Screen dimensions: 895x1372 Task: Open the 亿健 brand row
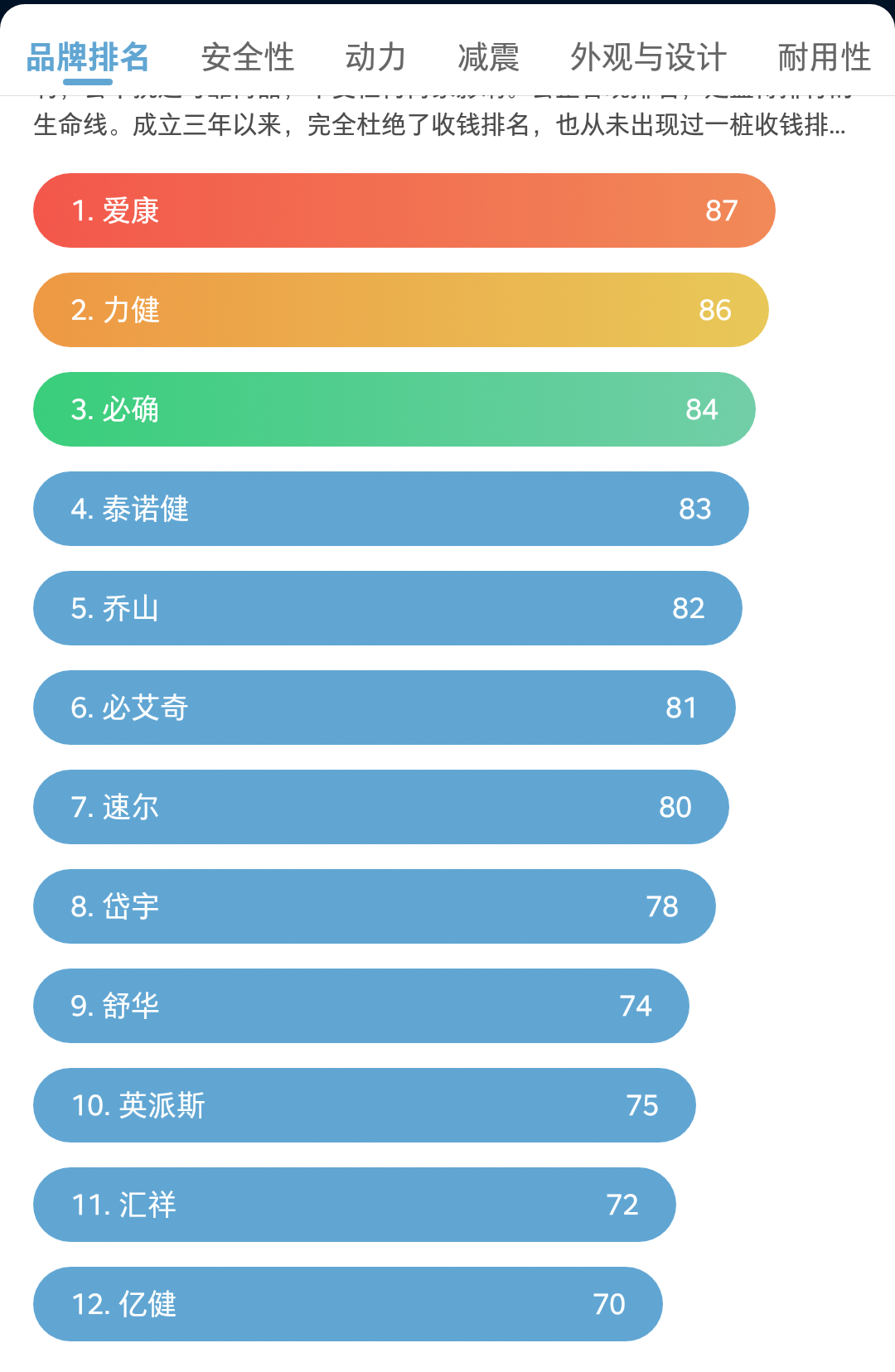click(x=347, y=1304)
